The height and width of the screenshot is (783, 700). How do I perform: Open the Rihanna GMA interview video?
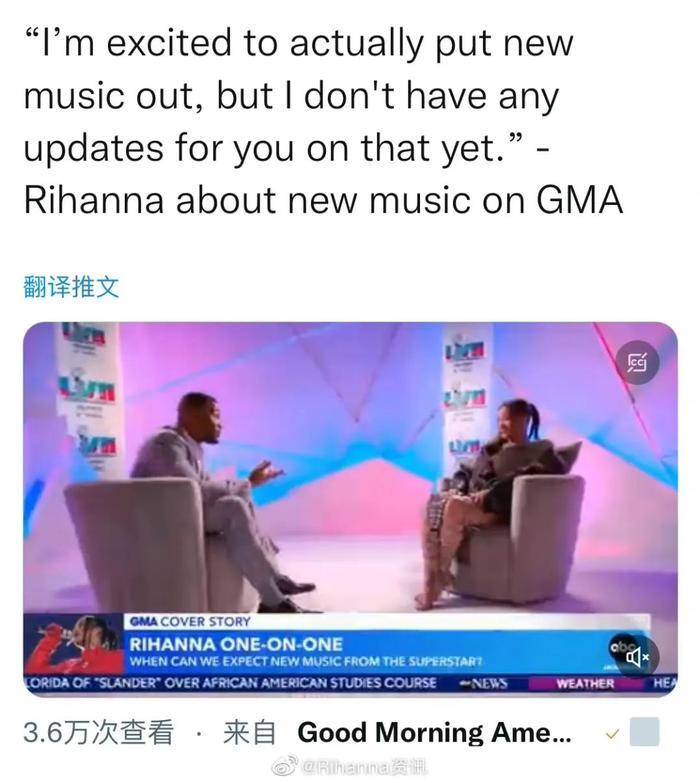tap(350, 480)
